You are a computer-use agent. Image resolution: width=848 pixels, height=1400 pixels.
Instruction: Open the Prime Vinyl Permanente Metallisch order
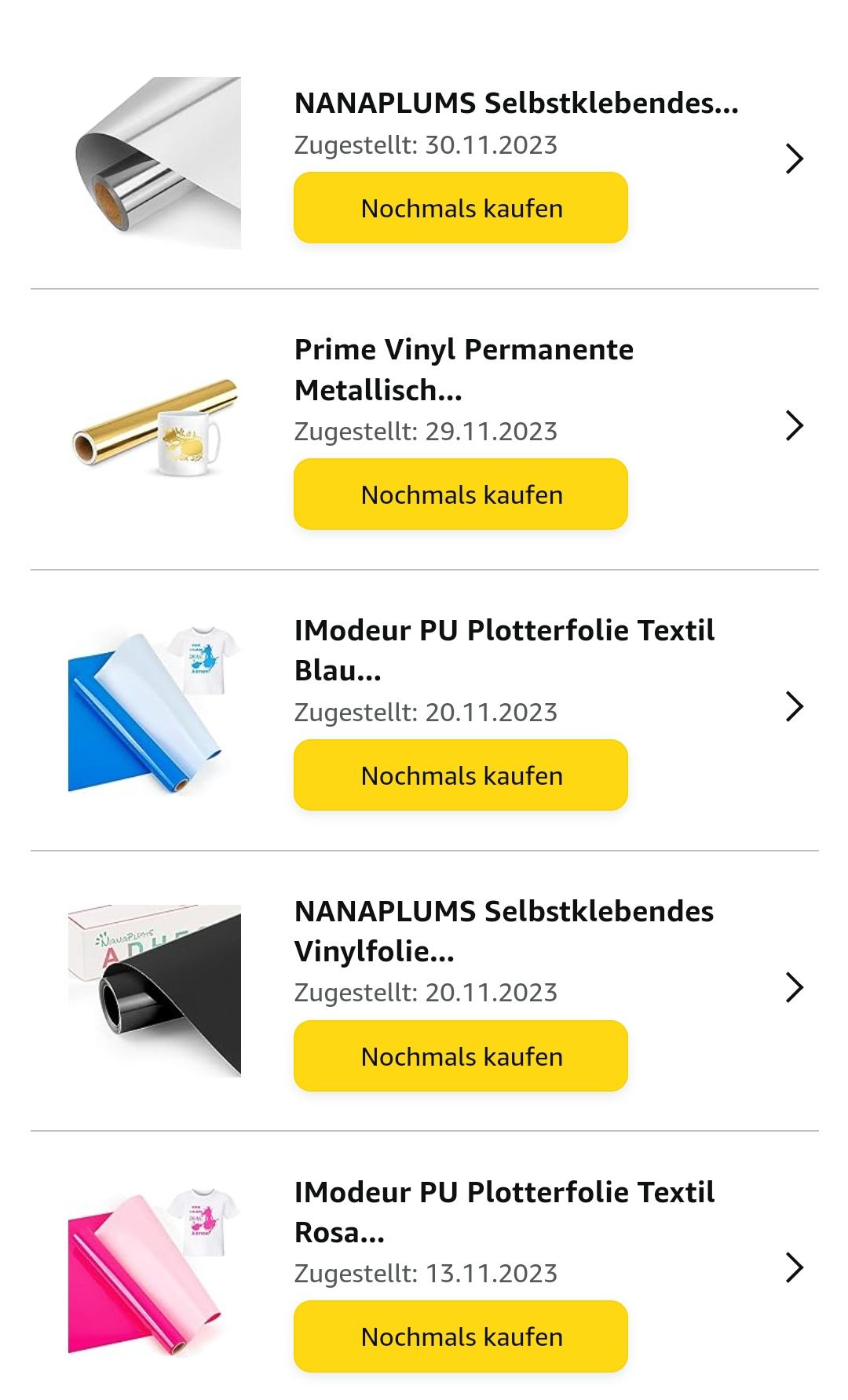(x=795, y=425)
